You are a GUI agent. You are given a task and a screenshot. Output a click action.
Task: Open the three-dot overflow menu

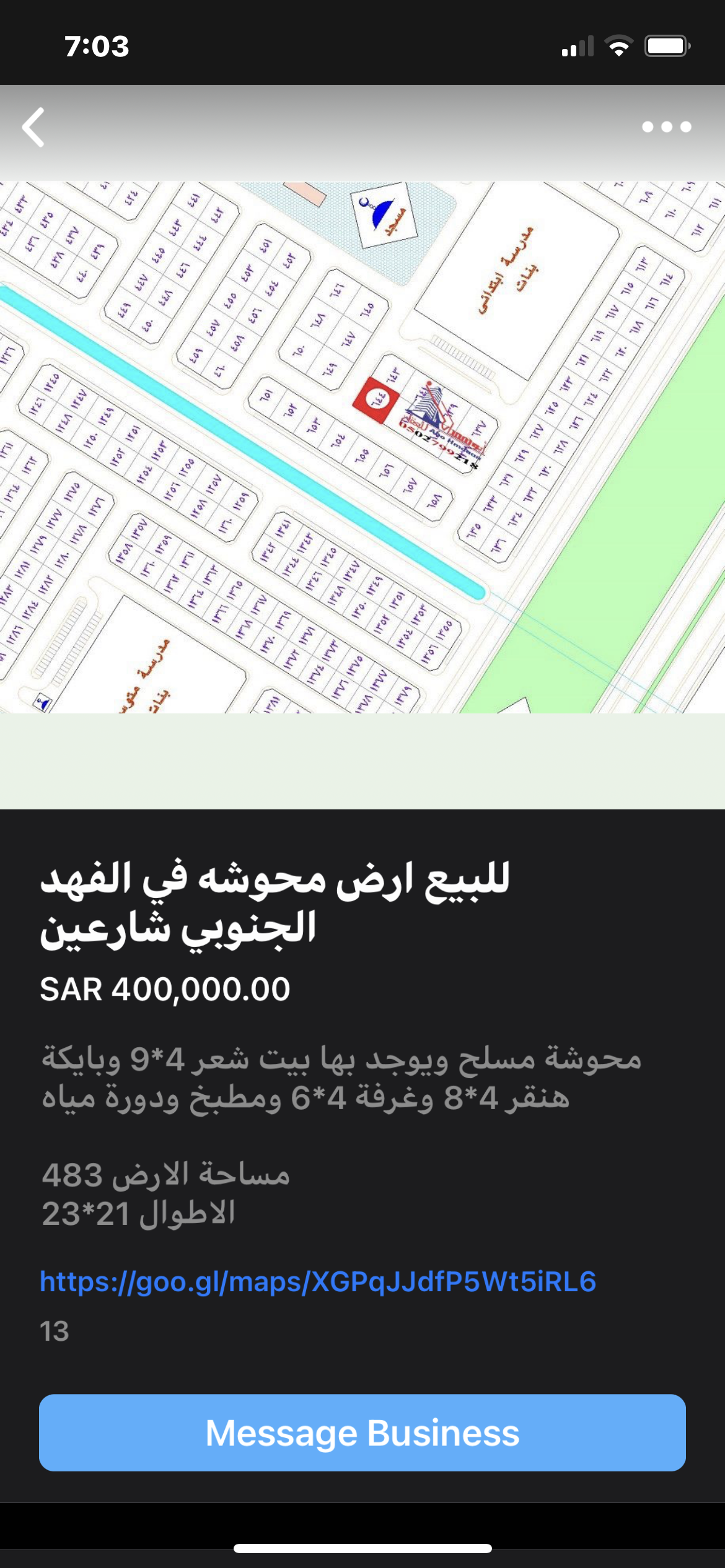point(667,127)
